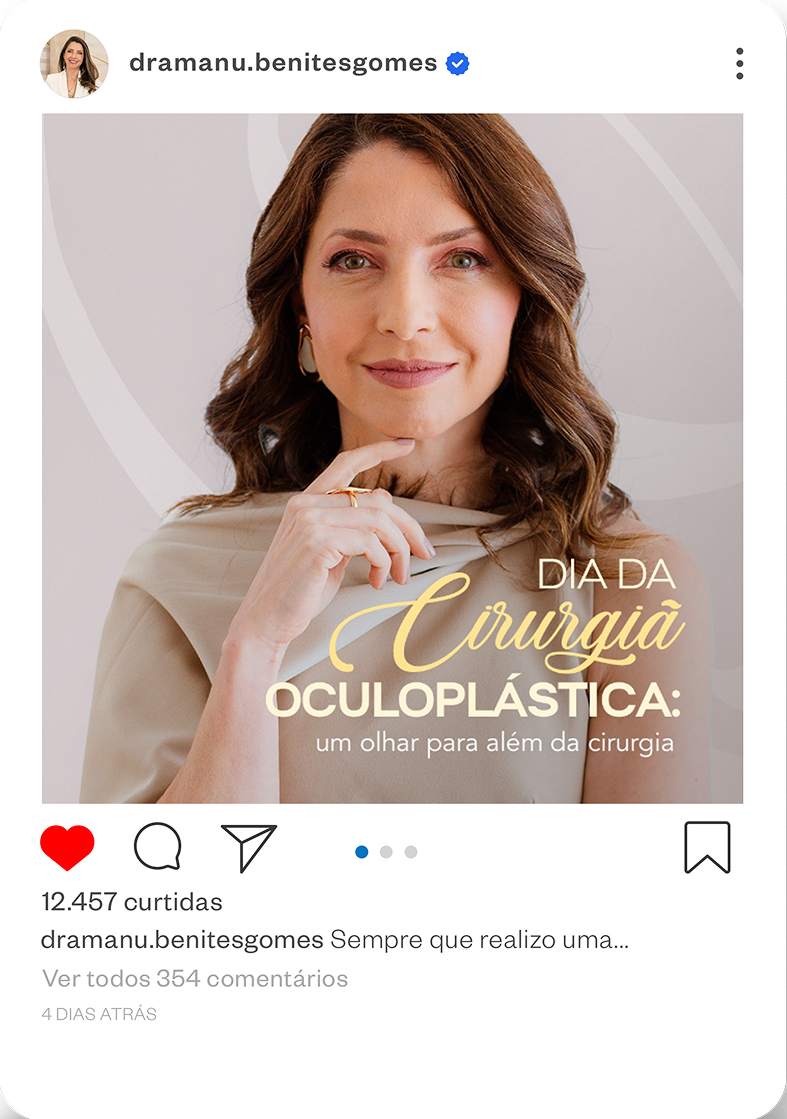Open the profile by clicking the username dramanu.benitesgomes
787x1119 pixels.
click(283, 62)
